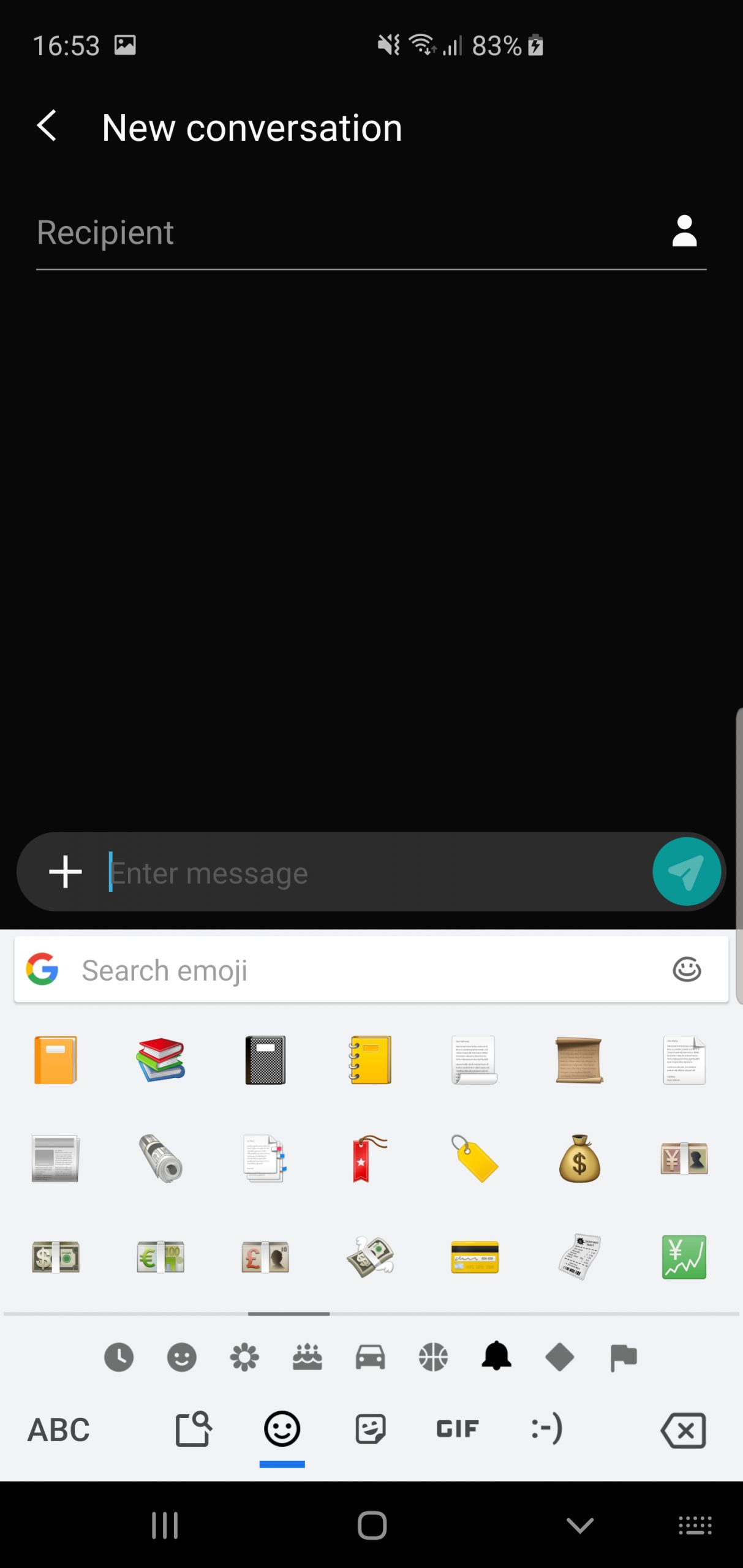Open the Search emoji box
This screenshot has height=1568, width=743.
371,970
